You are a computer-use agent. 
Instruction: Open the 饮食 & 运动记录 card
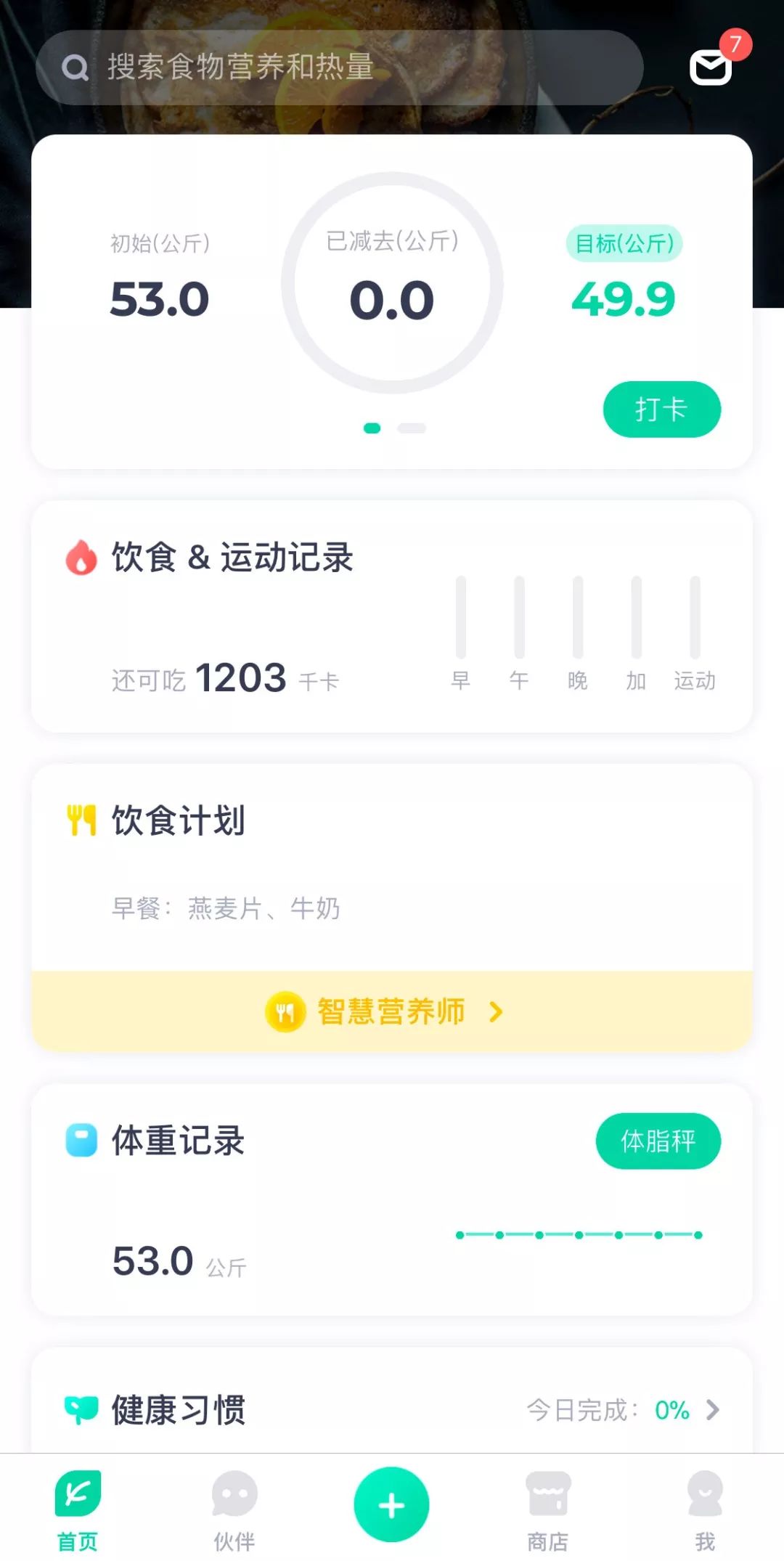392,616
